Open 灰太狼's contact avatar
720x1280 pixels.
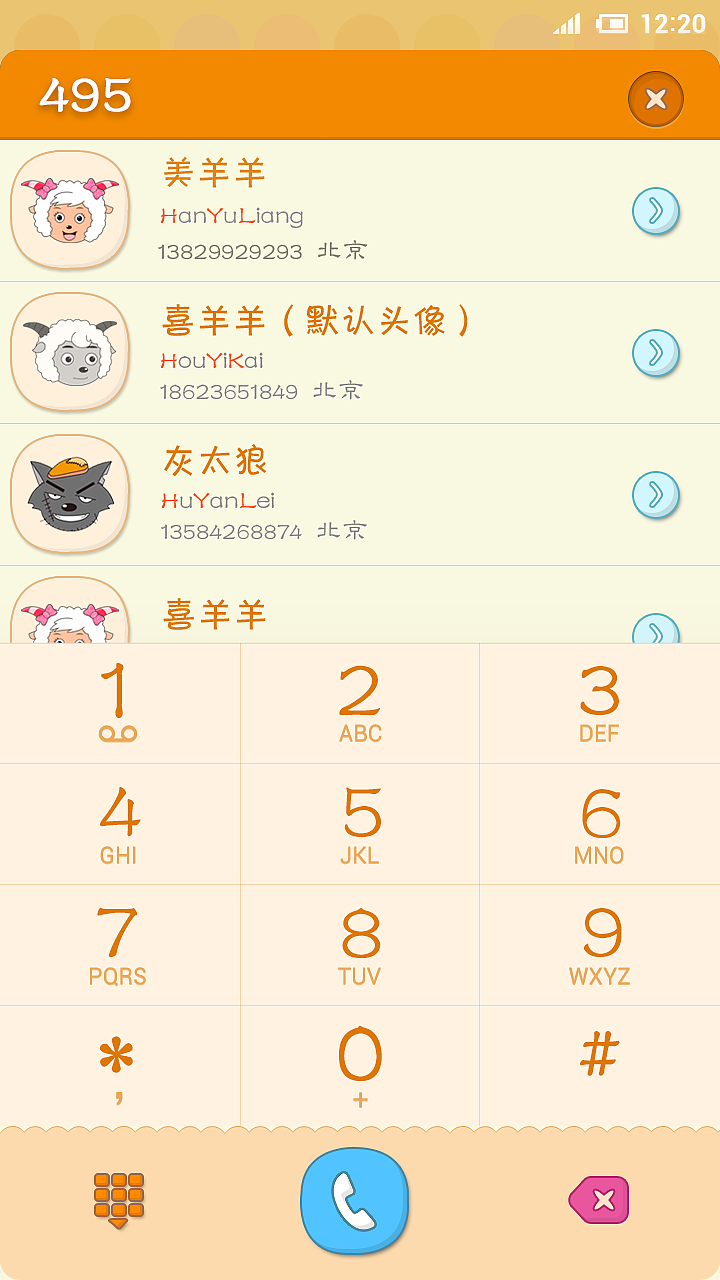coord(70,494)
